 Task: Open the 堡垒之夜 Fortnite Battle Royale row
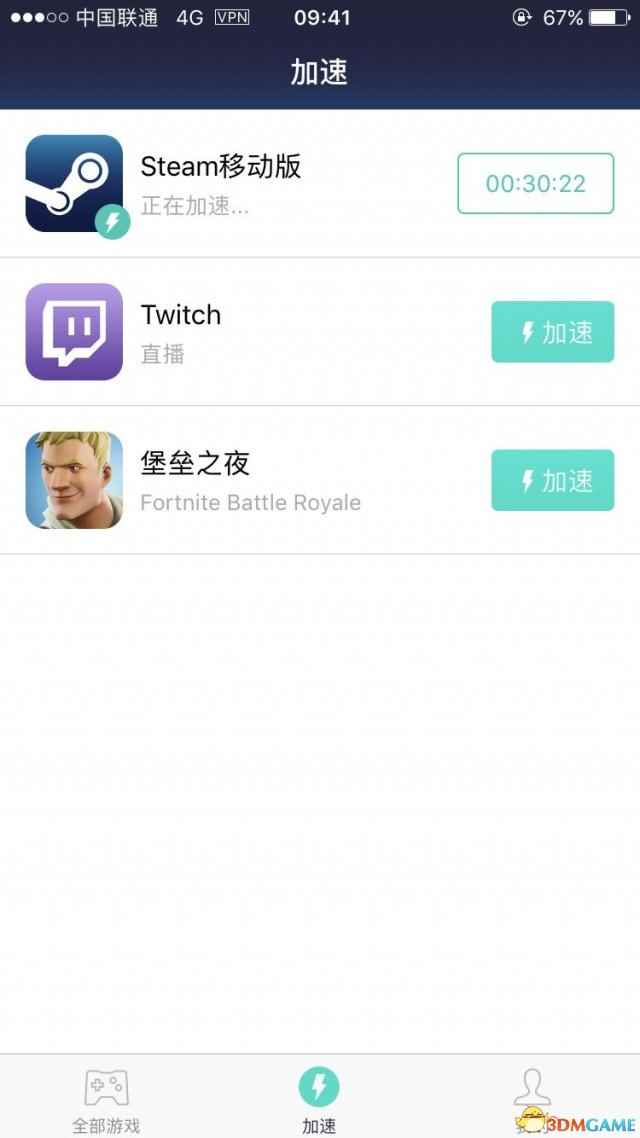click(x=320, y=480)
